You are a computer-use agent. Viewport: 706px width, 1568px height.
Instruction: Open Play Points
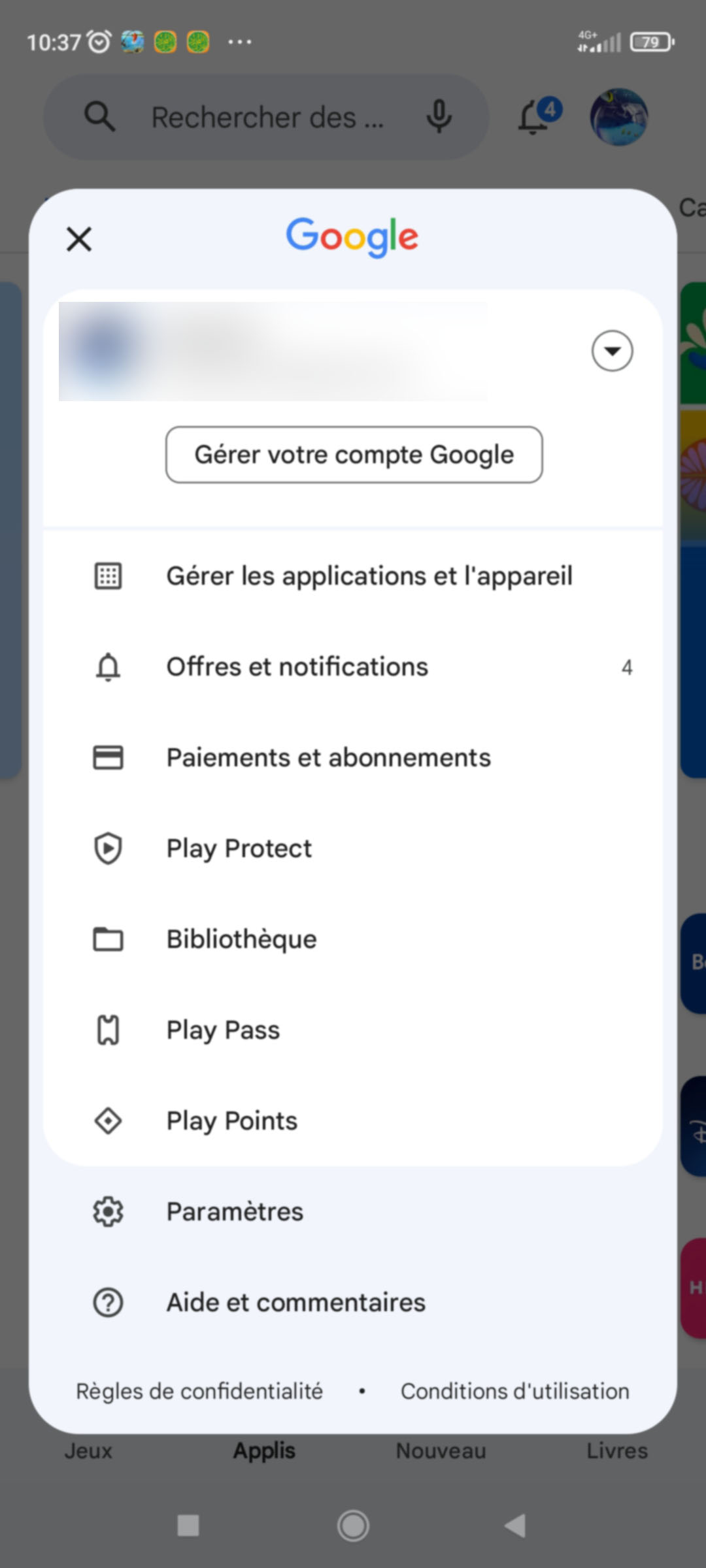click(x=232, y=1121)
